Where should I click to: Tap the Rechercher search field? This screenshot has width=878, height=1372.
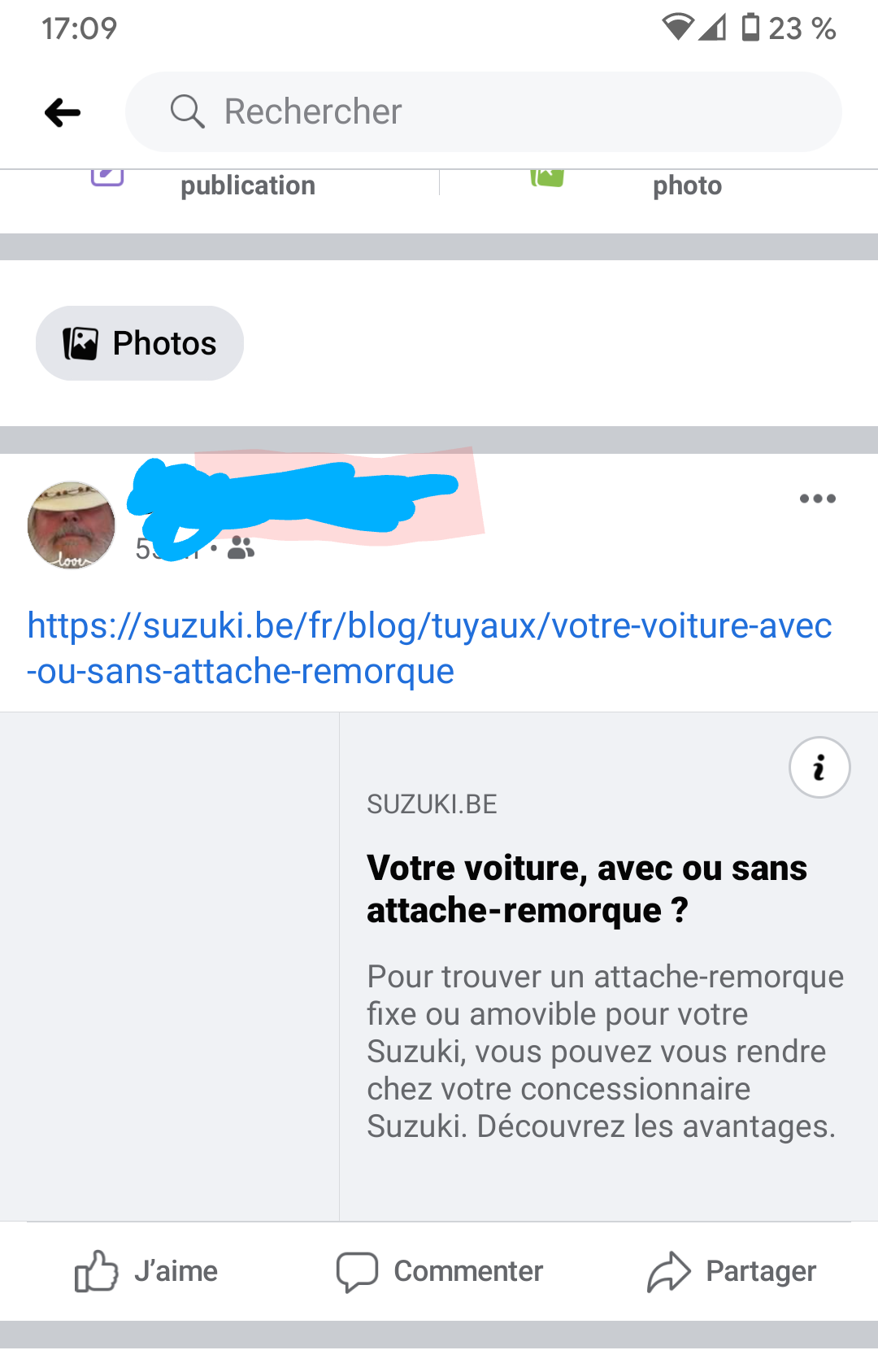coord(483,112)
